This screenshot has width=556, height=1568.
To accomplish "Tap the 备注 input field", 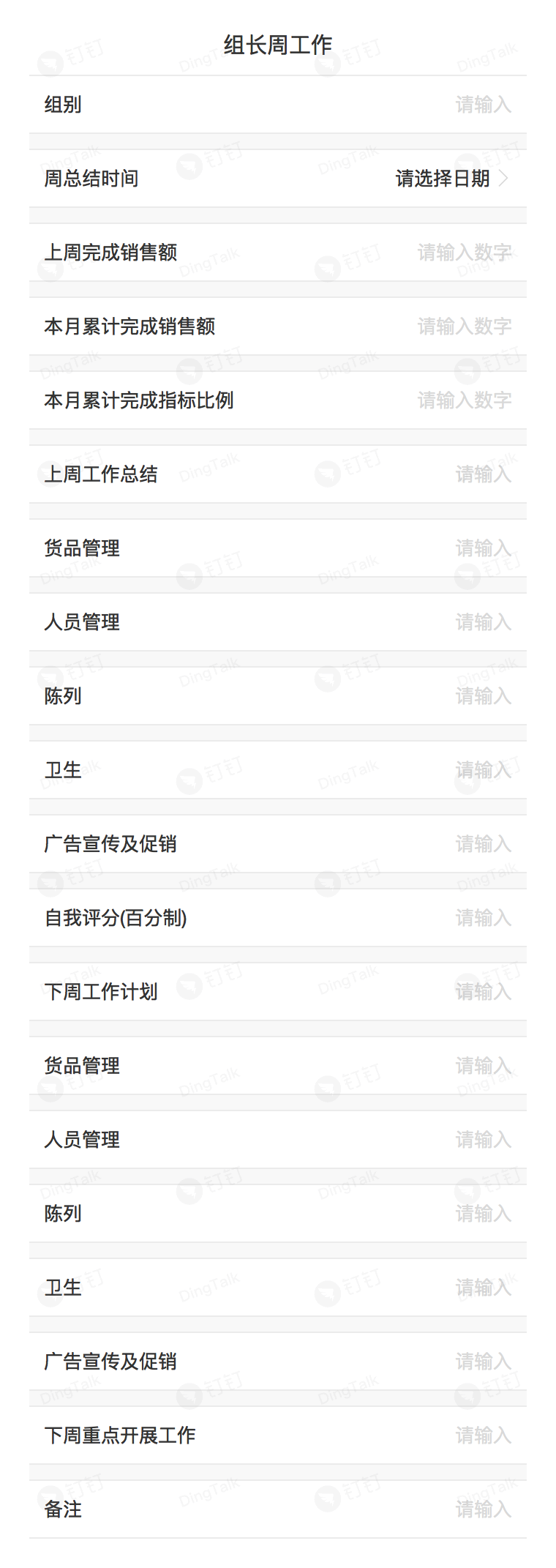I will (482, 1509).
